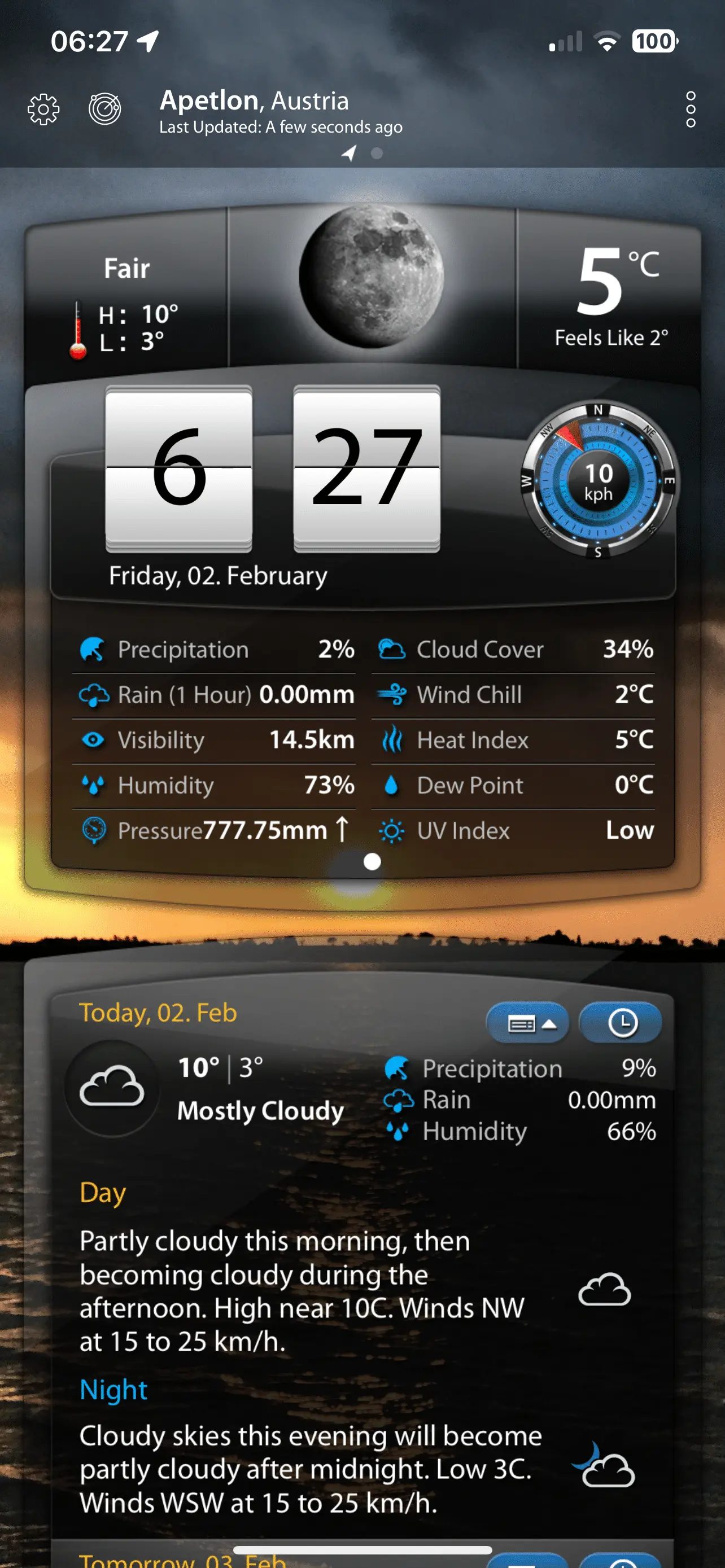Viewport: 725px width, 1568px height.
Task: Open the three-dot overflow menu
Action: coord(691,110)
